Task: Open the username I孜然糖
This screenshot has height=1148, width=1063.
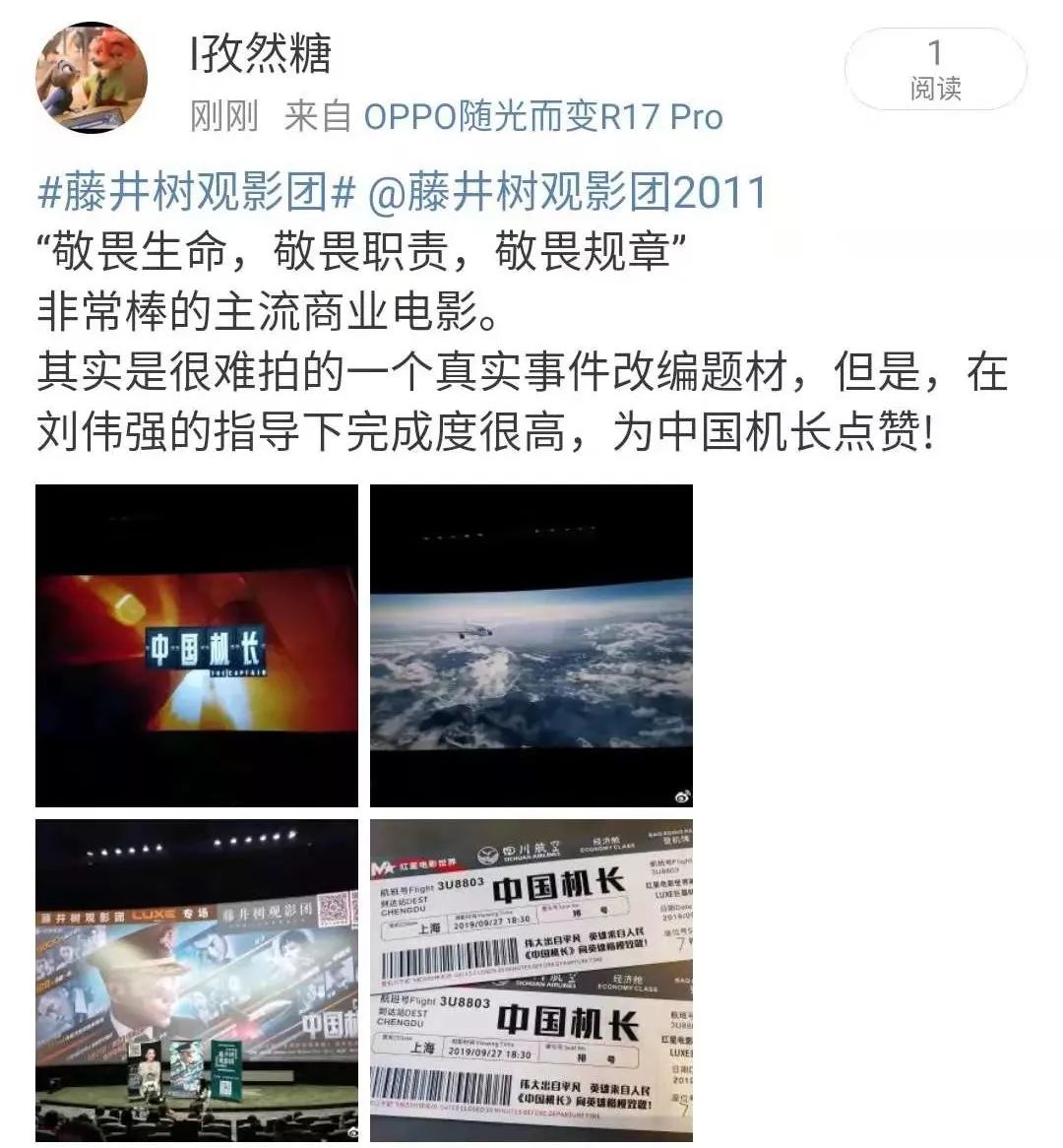Action: (261, 53)
